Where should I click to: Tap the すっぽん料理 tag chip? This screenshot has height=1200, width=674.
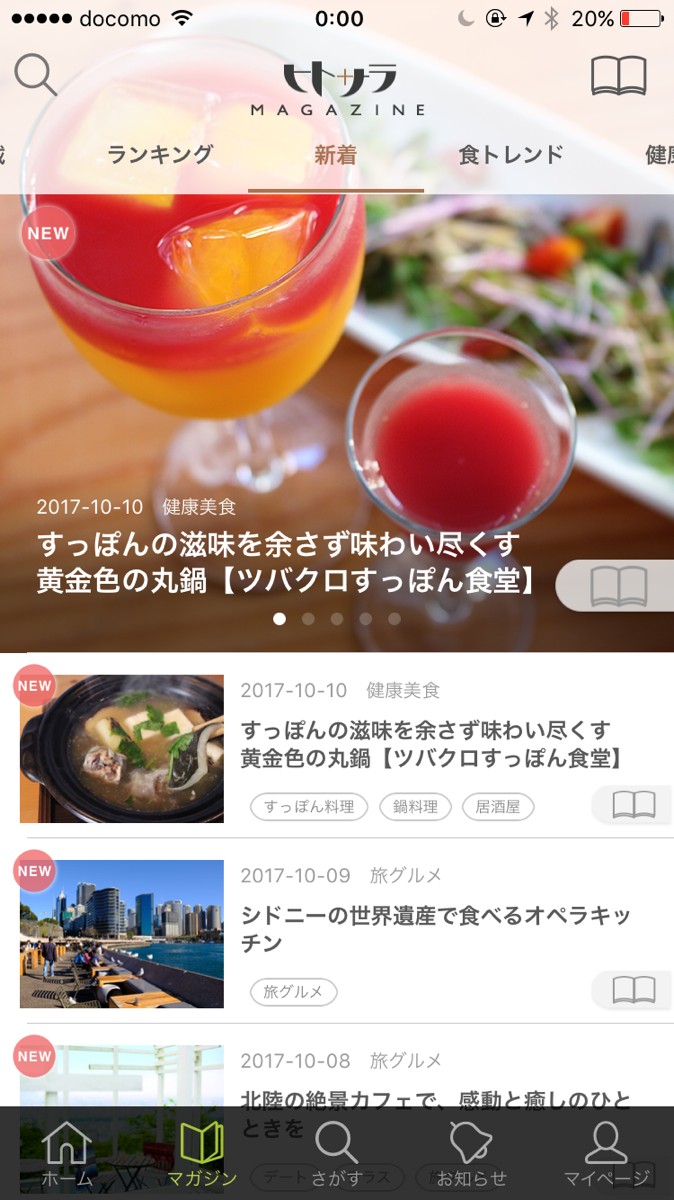(x=309, y=807)
